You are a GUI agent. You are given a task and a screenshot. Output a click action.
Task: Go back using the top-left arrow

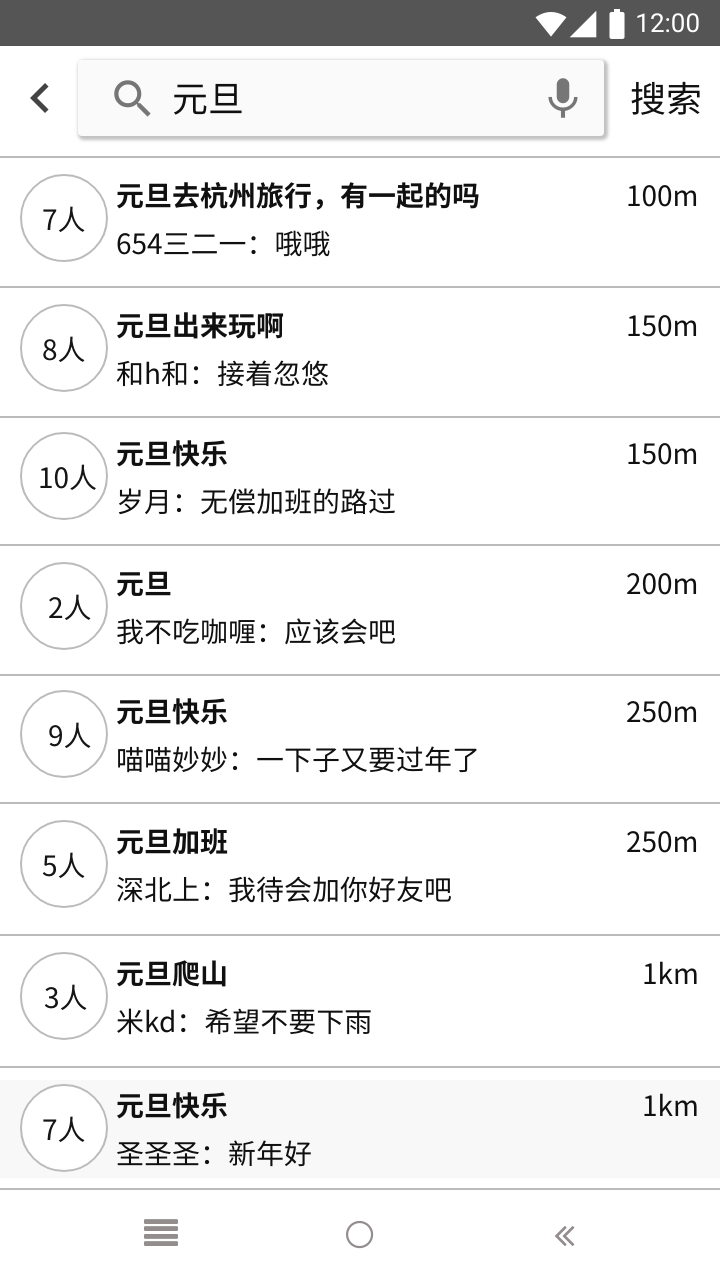(40, 98)
